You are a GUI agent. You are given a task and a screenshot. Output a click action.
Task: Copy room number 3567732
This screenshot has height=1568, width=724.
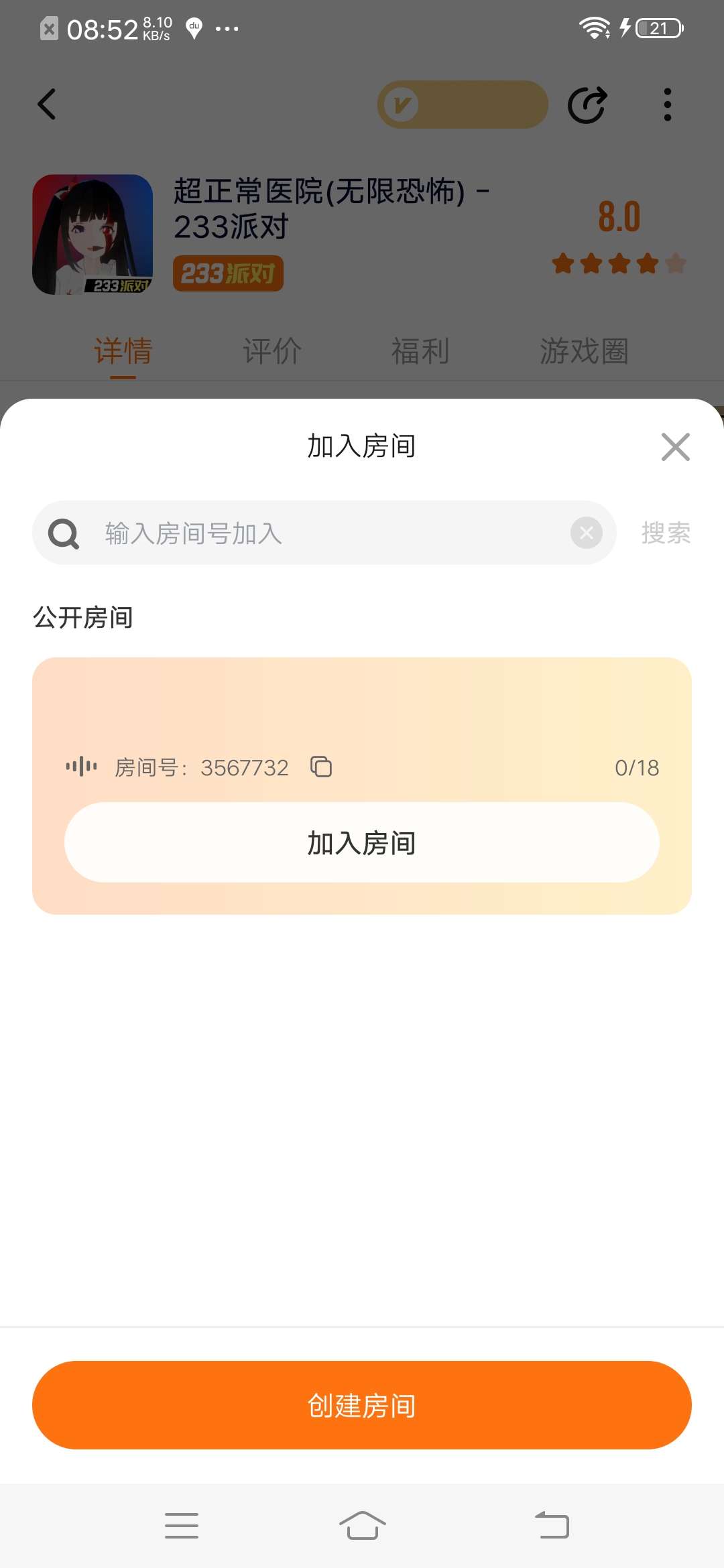(321, 767)
